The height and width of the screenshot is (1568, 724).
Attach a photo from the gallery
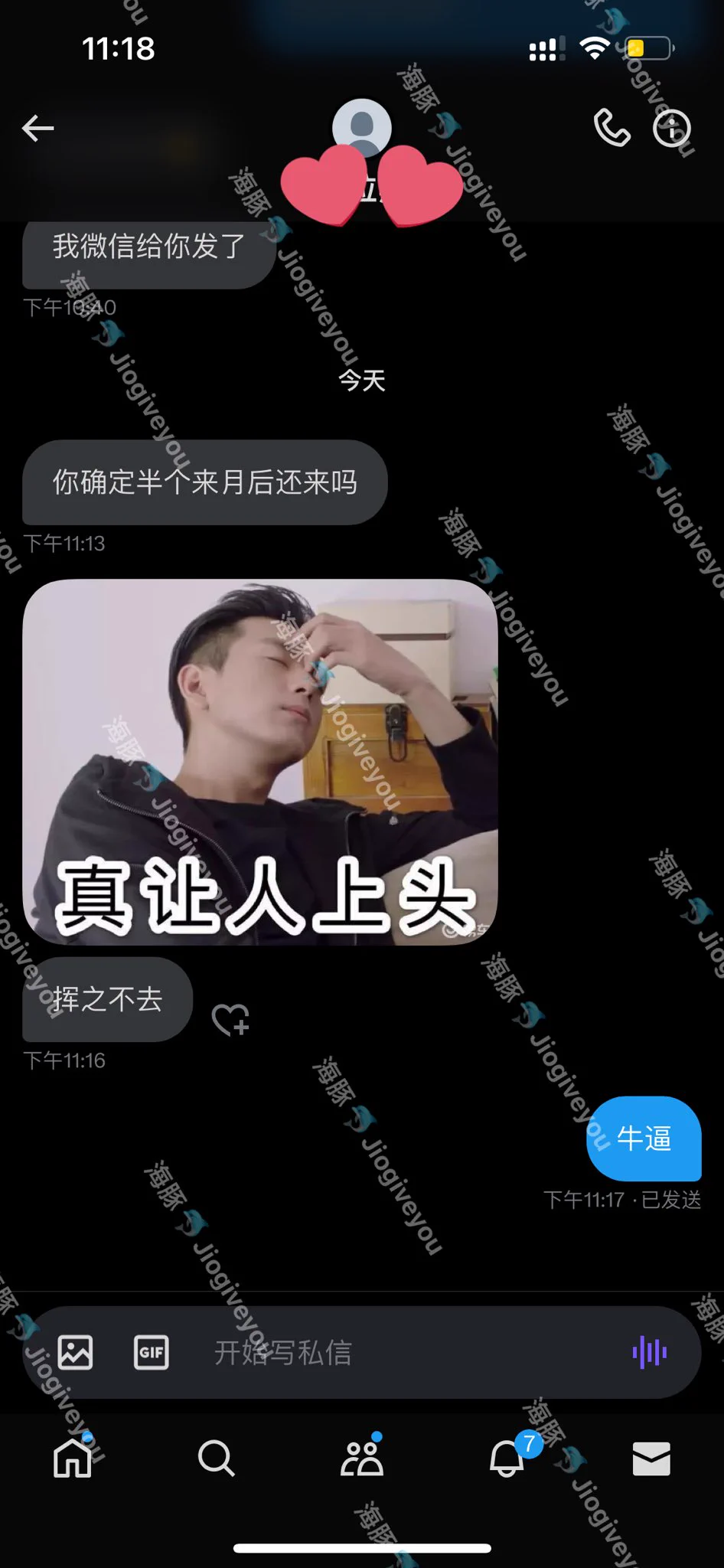click(75, 1352)
